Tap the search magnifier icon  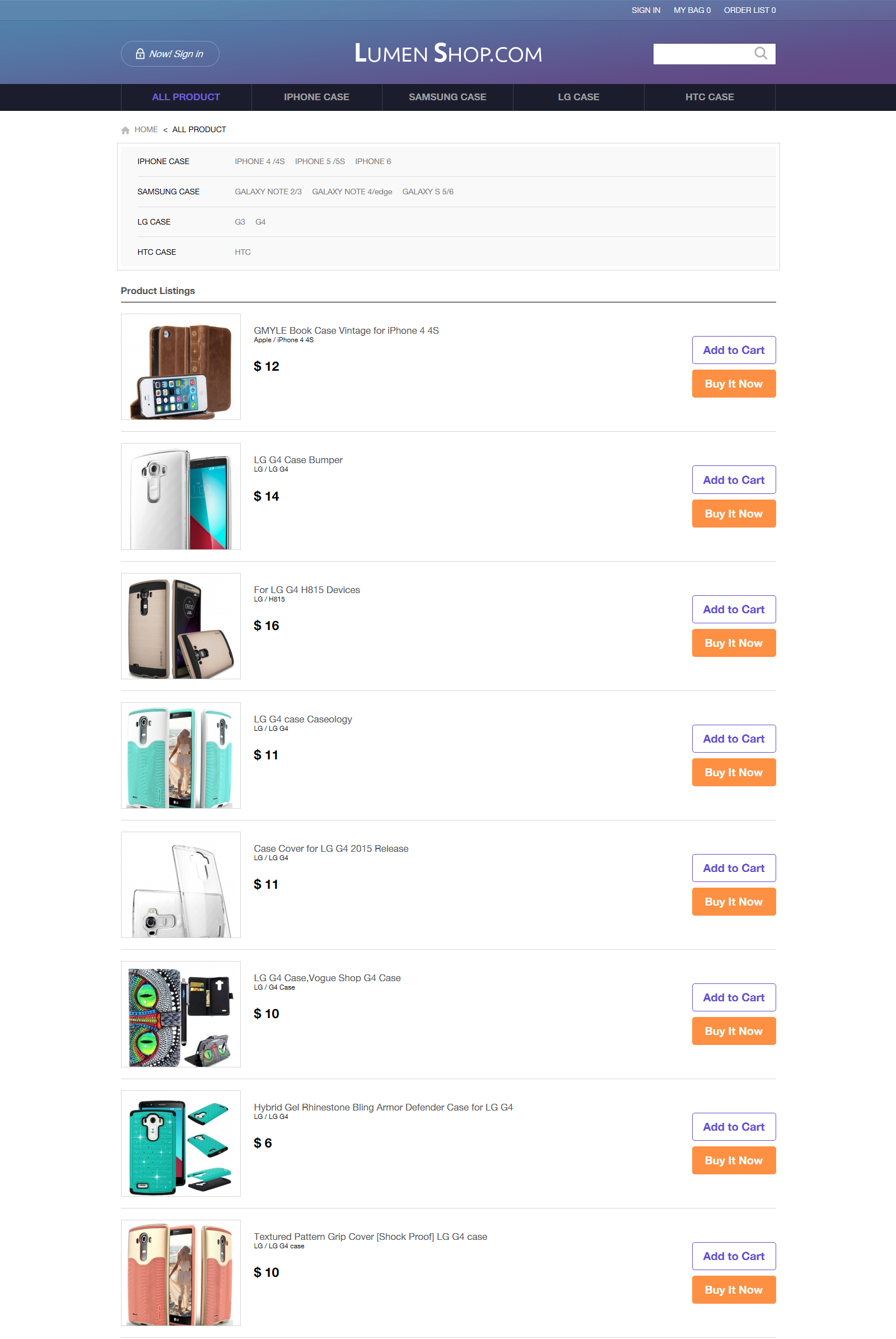tap(760, 54)
